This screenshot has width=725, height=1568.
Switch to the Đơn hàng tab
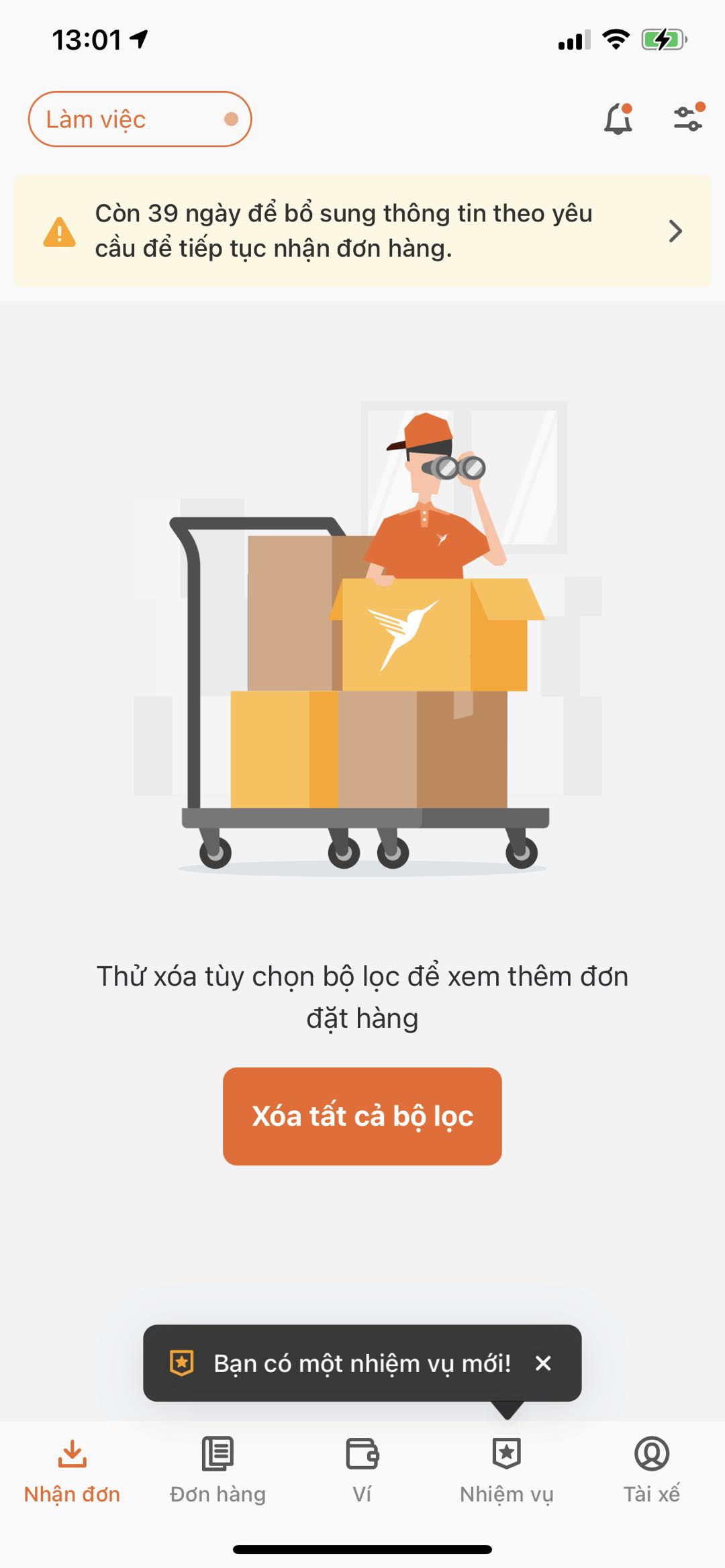pyautogui.click(x=217, y=1469)
